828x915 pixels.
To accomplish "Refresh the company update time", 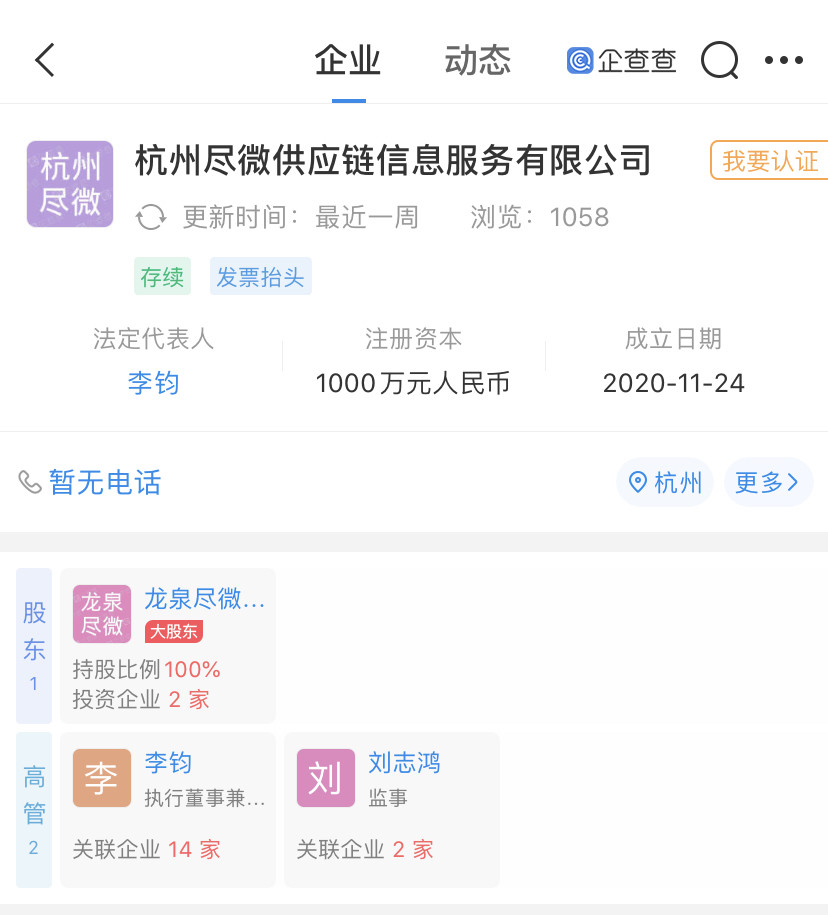I will 151,217.
